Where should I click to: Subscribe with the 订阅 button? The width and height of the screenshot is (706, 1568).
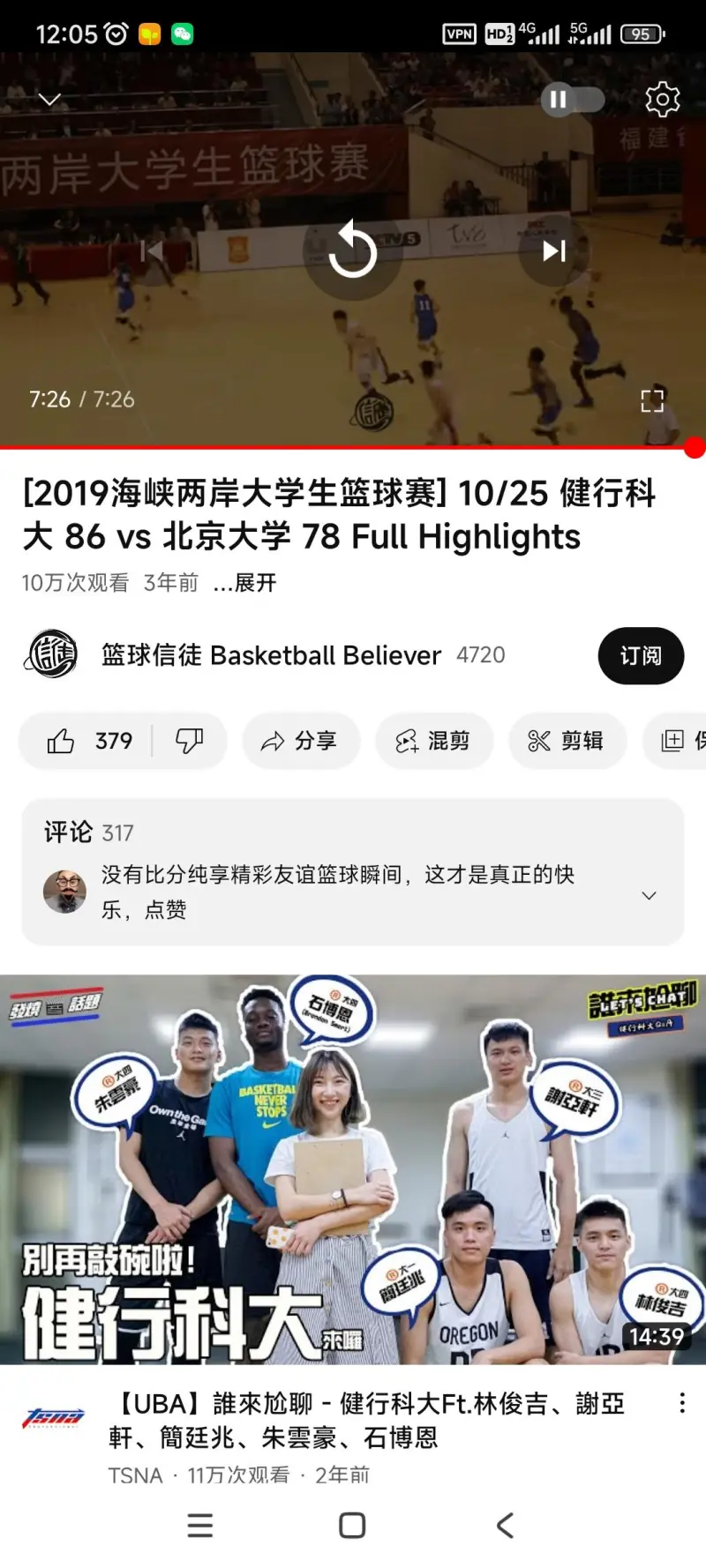click(x=641, y=655)
